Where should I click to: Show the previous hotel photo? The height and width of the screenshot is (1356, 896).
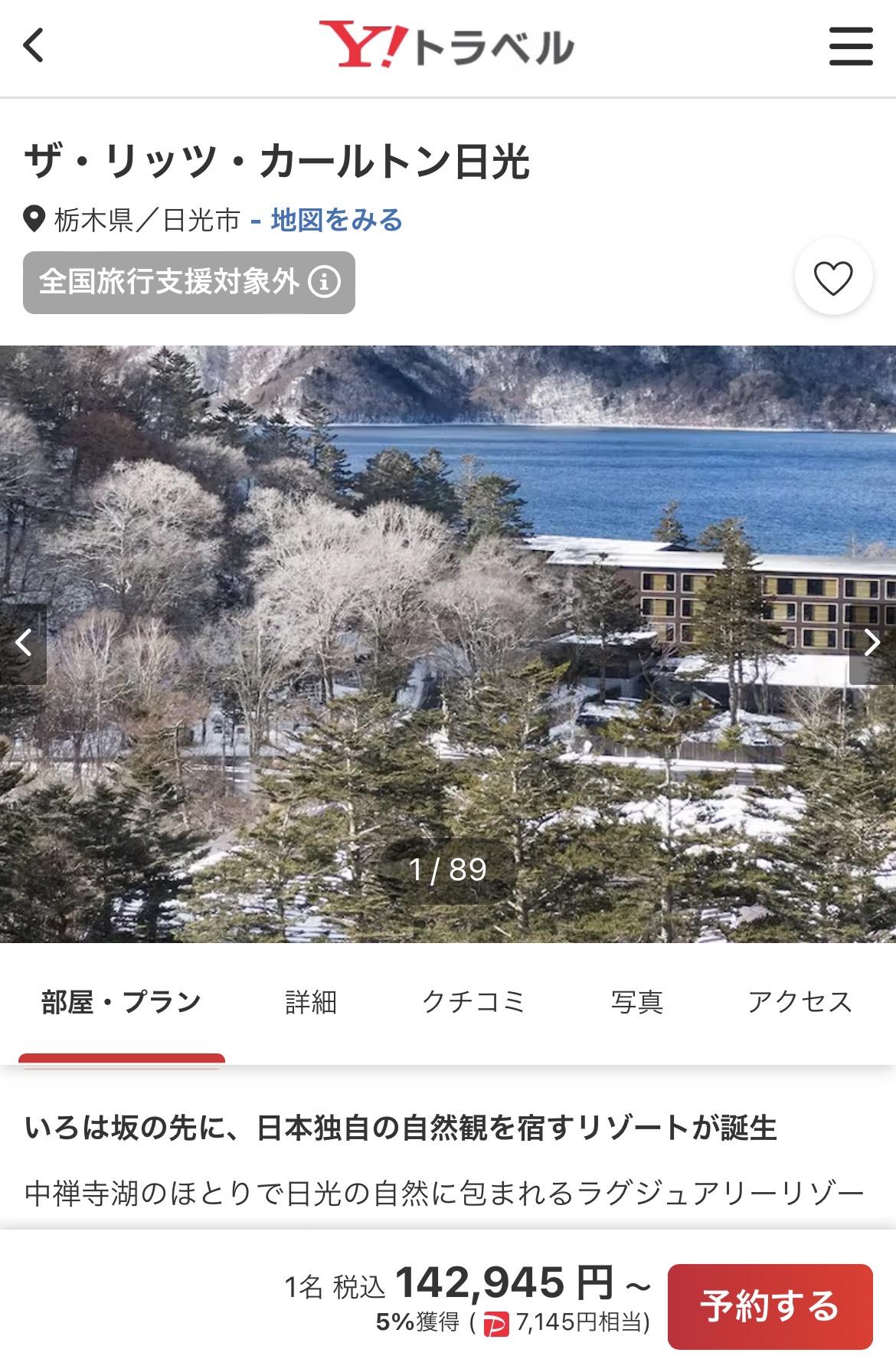click(x=24, y=644)
